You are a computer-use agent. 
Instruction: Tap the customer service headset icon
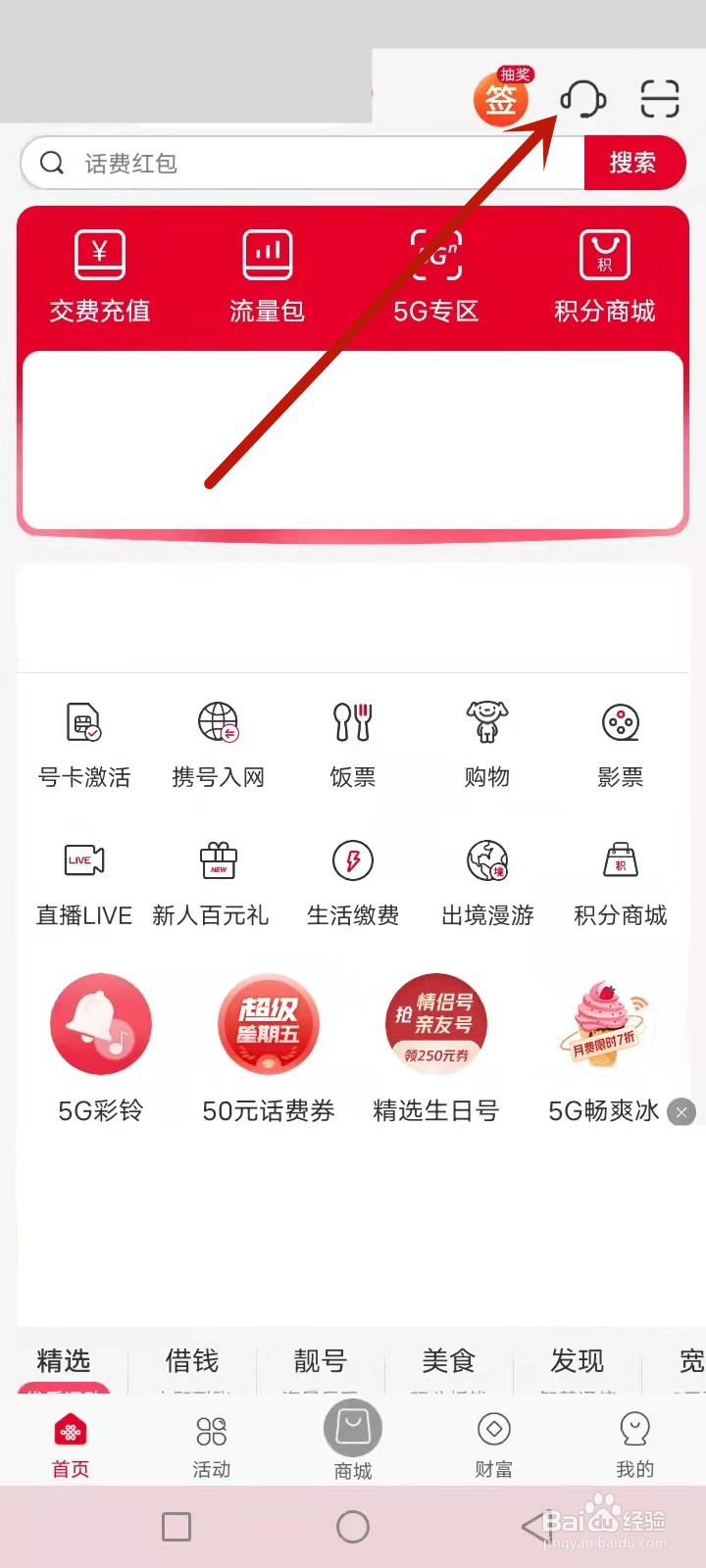584,98
